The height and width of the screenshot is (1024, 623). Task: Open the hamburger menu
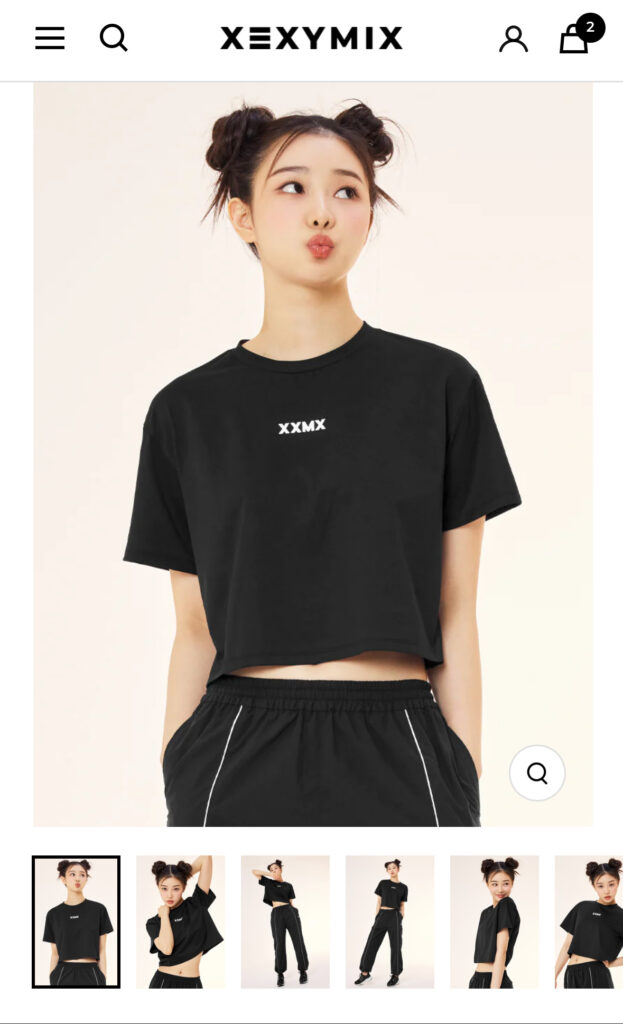pyautogui.click(x=49, y=38)
